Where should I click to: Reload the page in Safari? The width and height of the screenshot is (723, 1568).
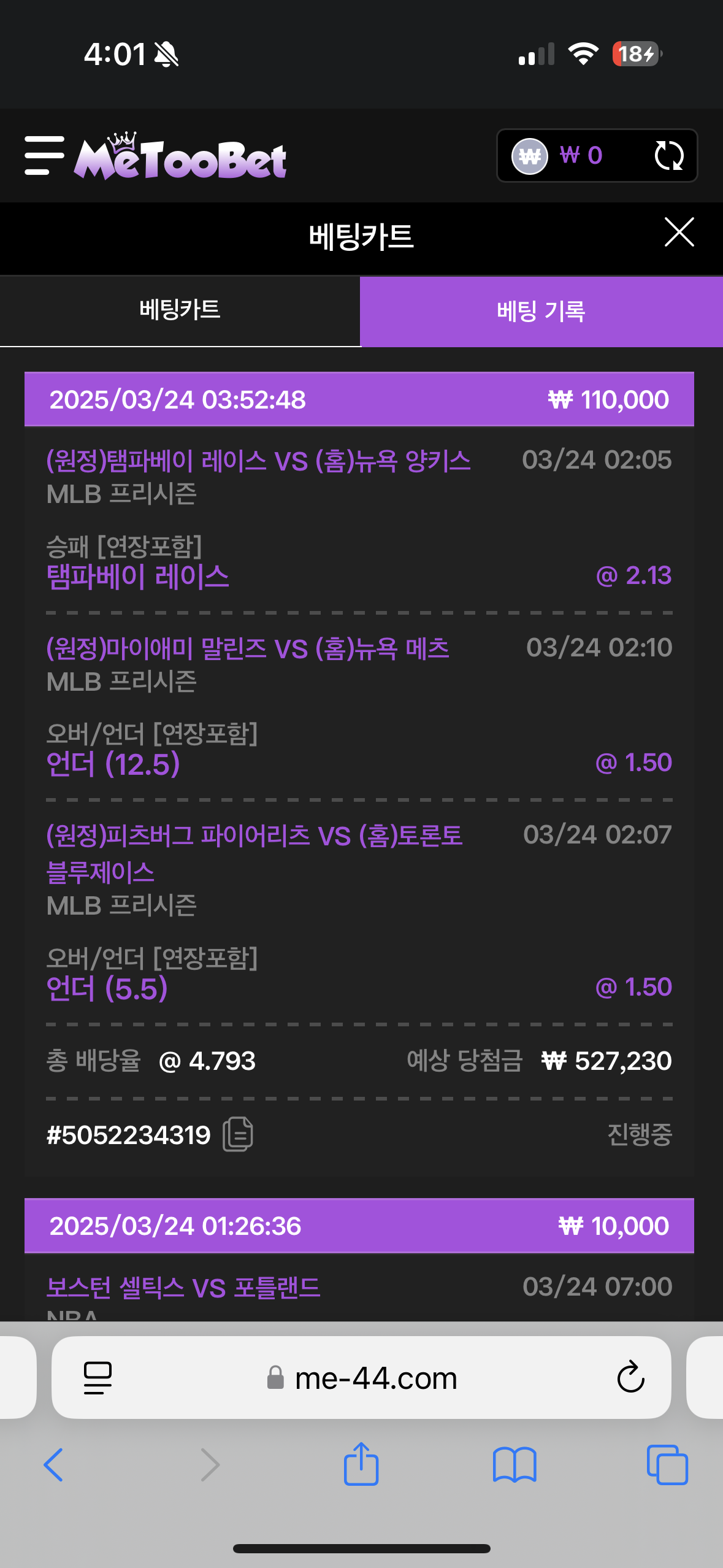pyautogui.click(x=630, y=1378)
